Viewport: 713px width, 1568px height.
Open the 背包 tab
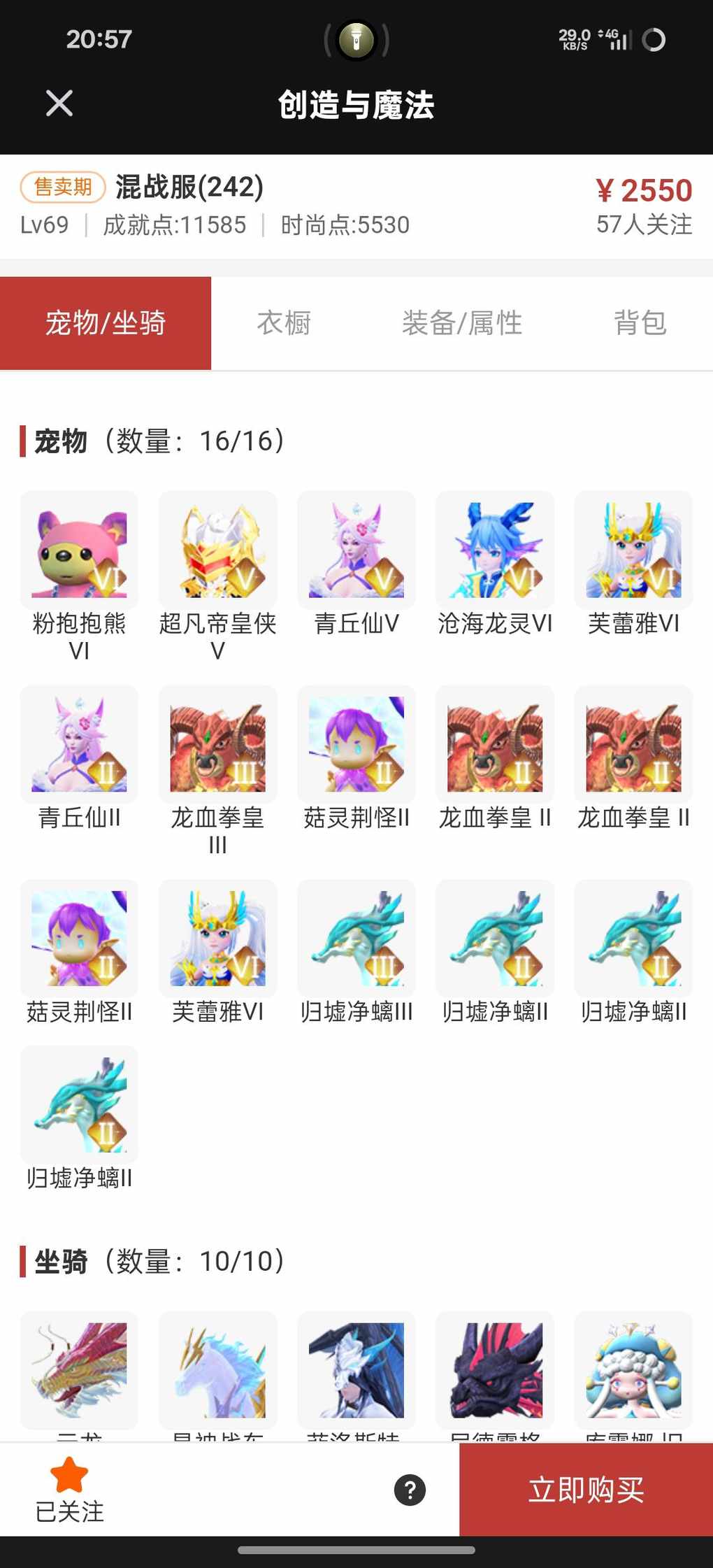pyautogui.click(x=640, y=323)
